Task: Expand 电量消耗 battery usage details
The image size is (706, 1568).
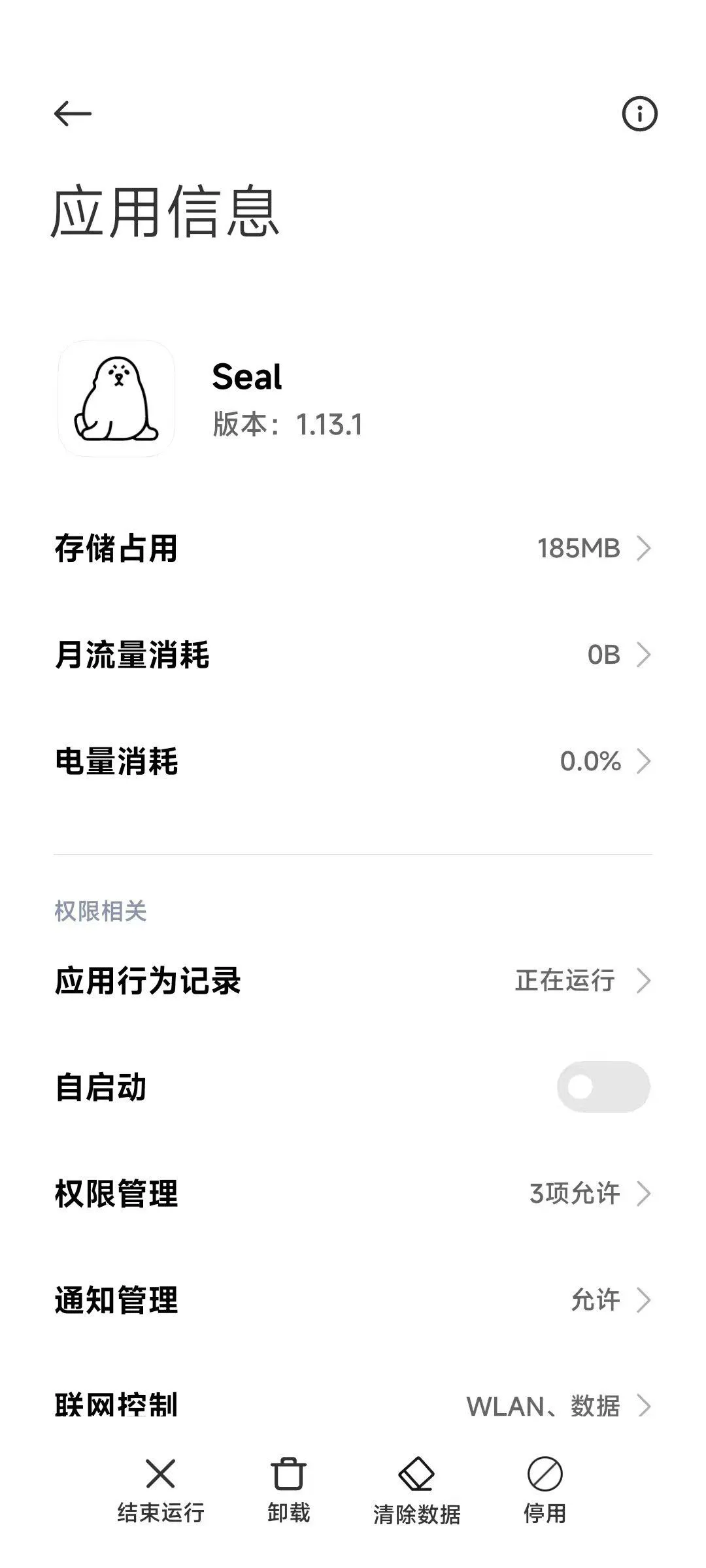Action: coord(645,762)
